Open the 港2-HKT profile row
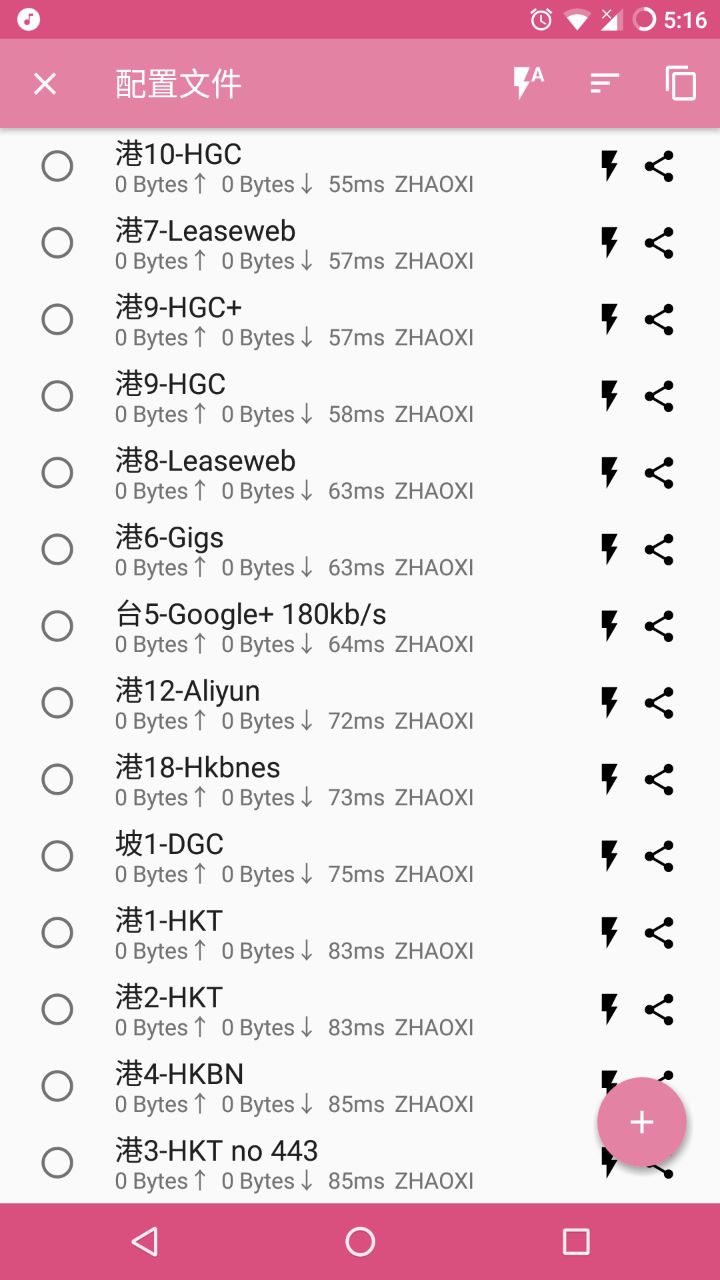This screenshot has height=1280, width=720. point(300,1009)
